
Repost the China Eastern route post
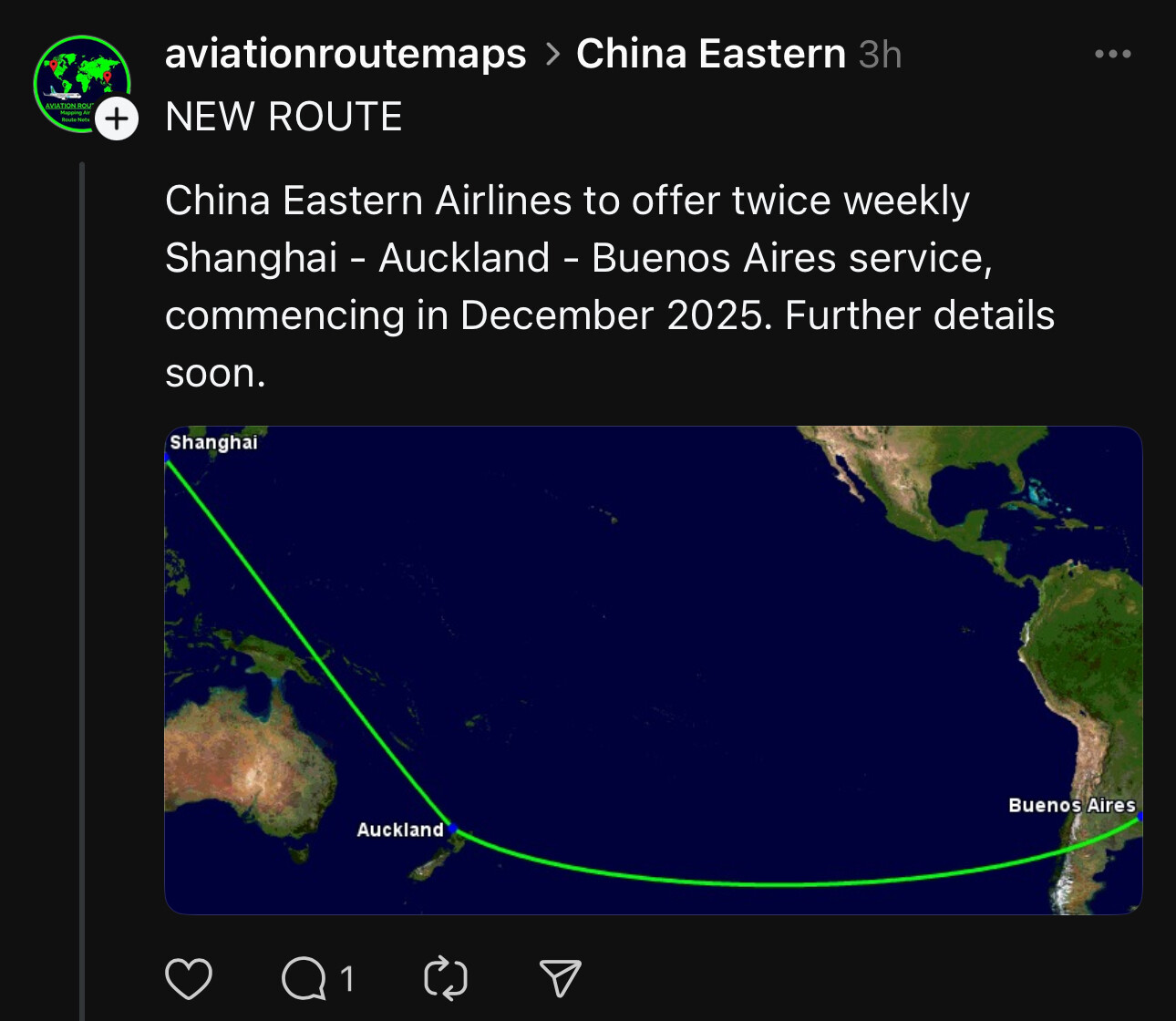446,979
